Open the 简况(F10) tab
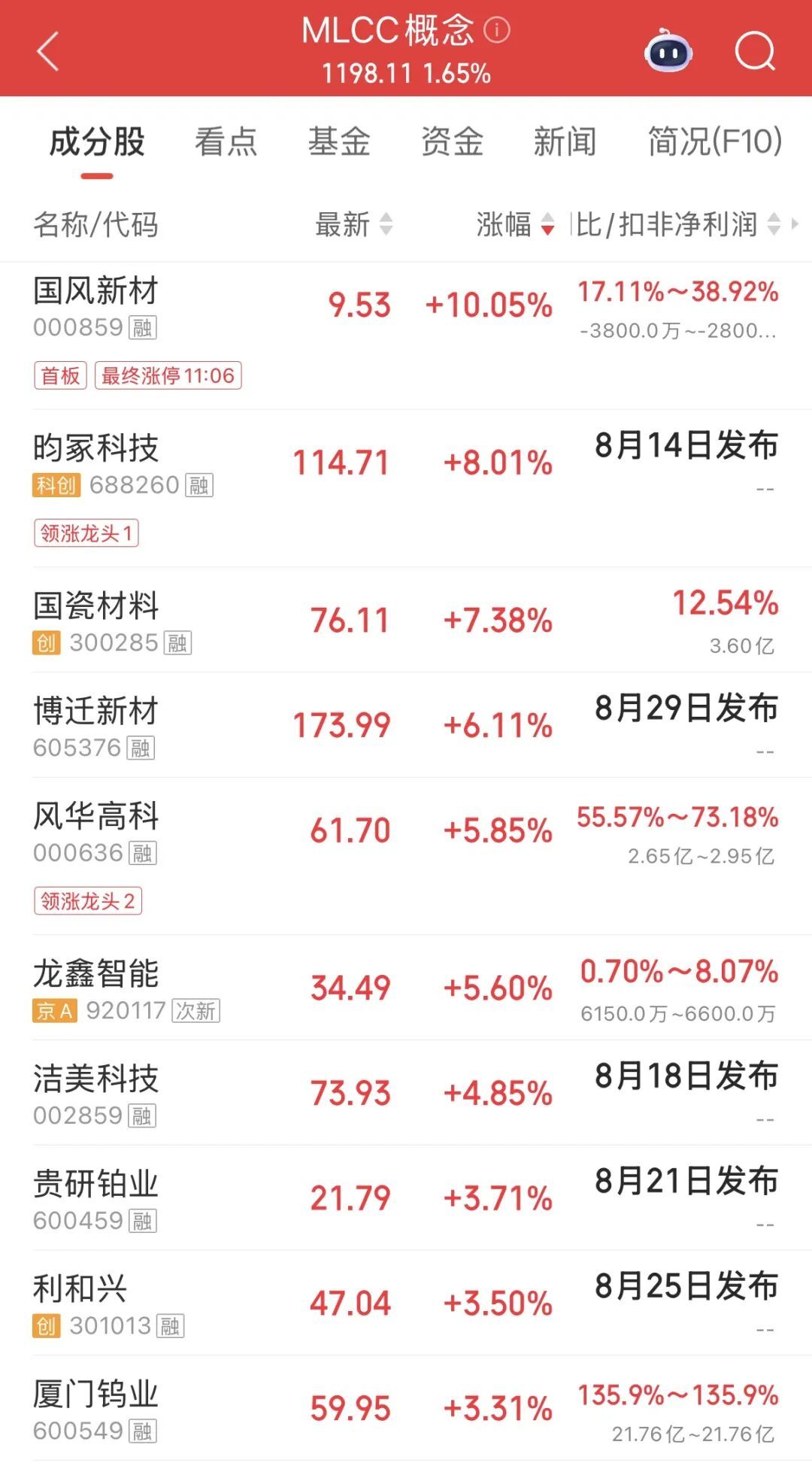Image resolution: width=812 pixels, height=1466 pixels. click(715, 141)
